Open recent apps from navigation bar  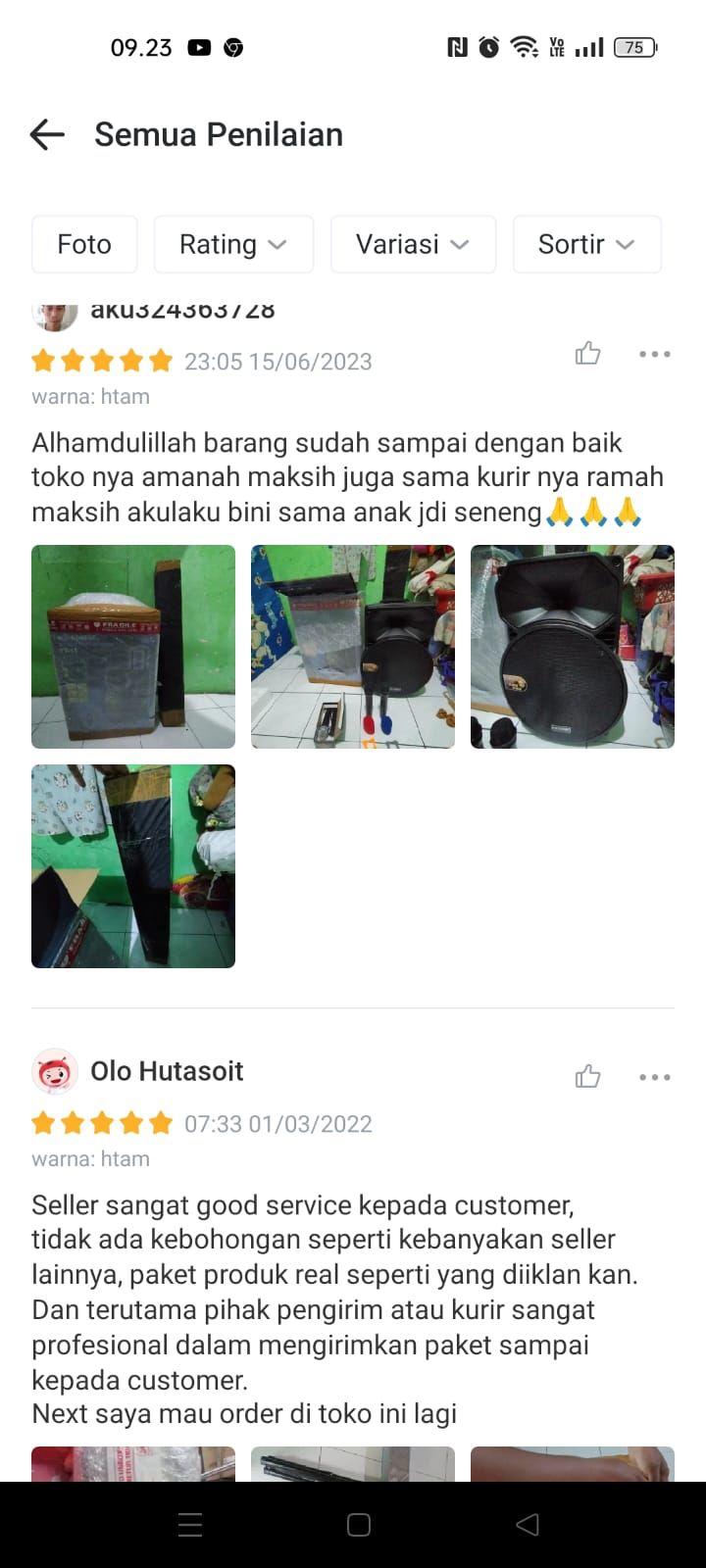[190, 1525]
